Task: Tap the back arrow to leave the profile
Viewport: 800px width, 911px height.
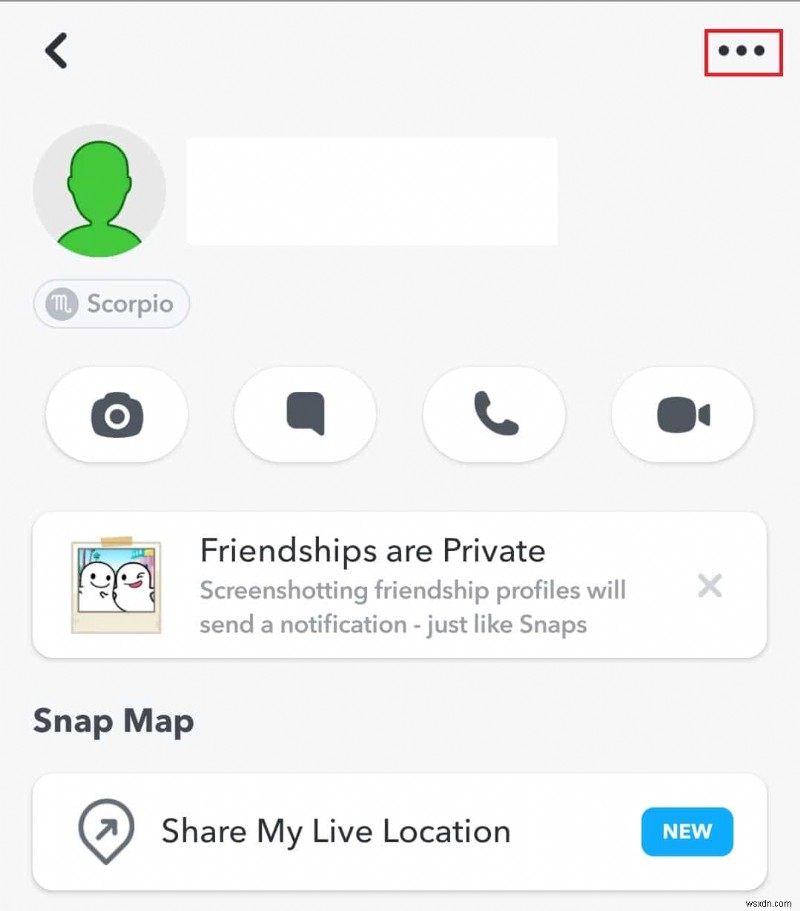Action: pos(56,50)
